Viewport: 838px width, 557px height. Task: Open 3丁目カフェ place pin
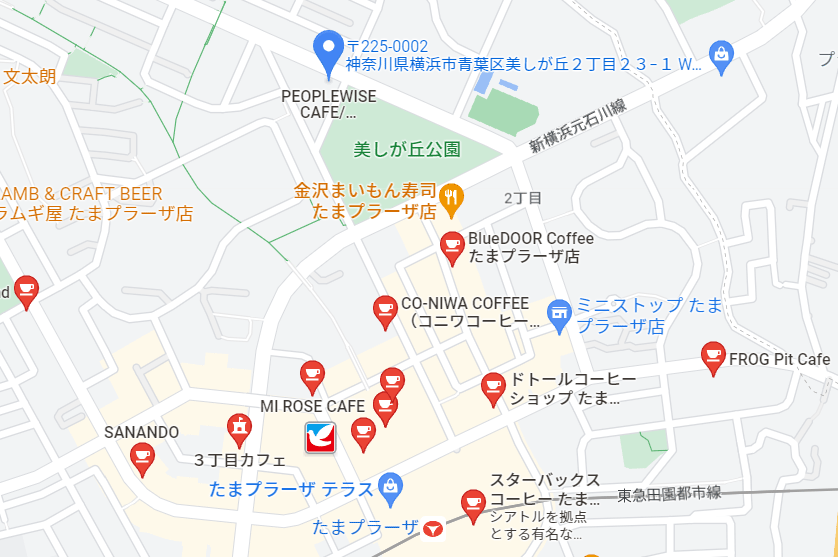[238, 428]
